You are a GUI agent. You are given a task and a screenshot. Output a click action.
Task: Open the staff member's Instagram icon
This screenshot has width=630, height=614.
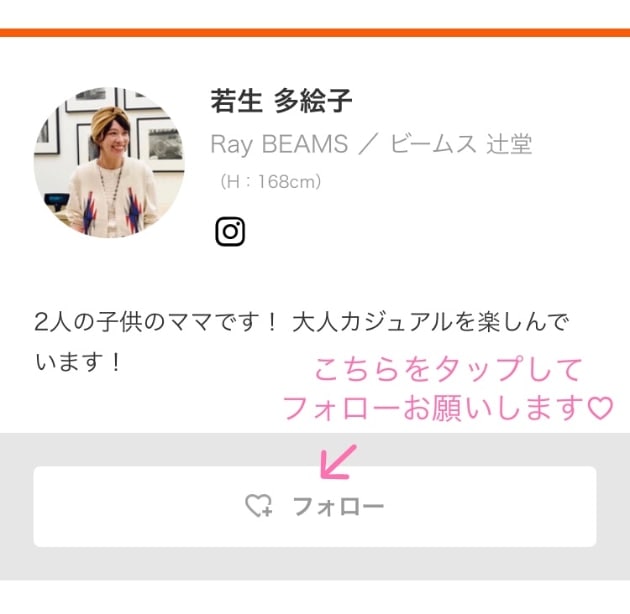tap(230, 232)
